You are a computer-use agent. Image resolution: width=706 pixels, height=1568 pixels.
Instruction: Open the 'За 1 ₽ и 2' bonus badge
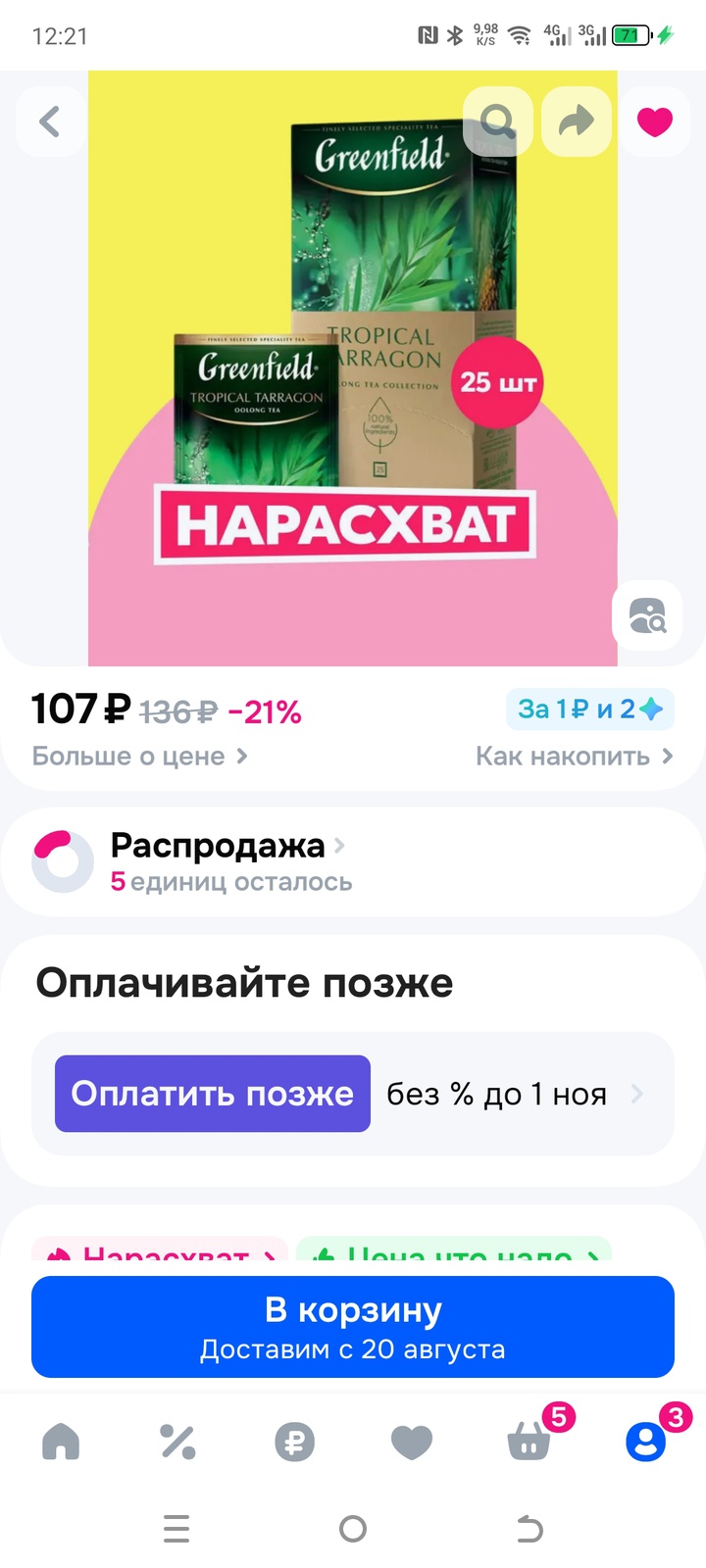coord(589,709)
